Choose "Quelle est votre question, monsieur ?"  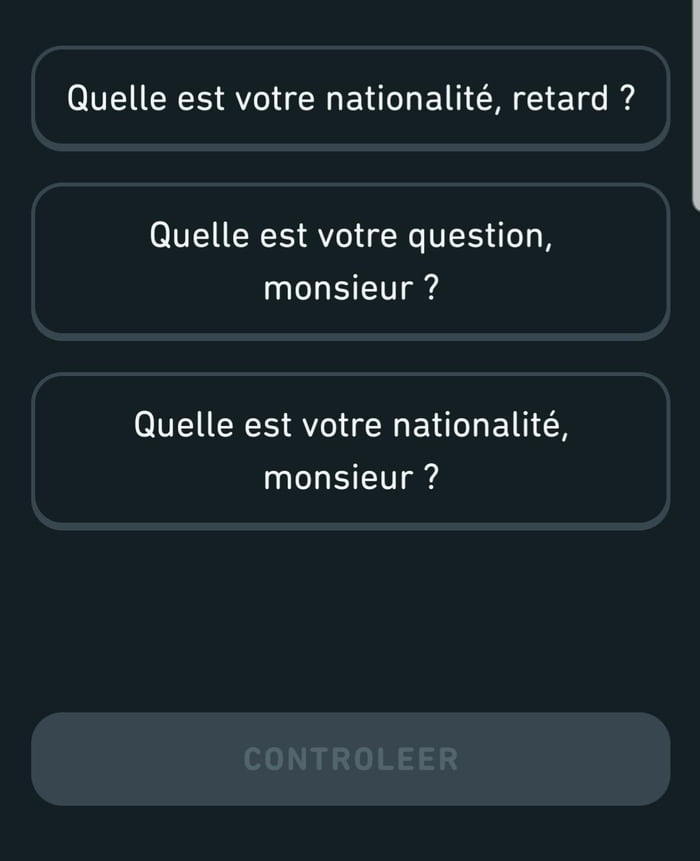coord(350,261)
